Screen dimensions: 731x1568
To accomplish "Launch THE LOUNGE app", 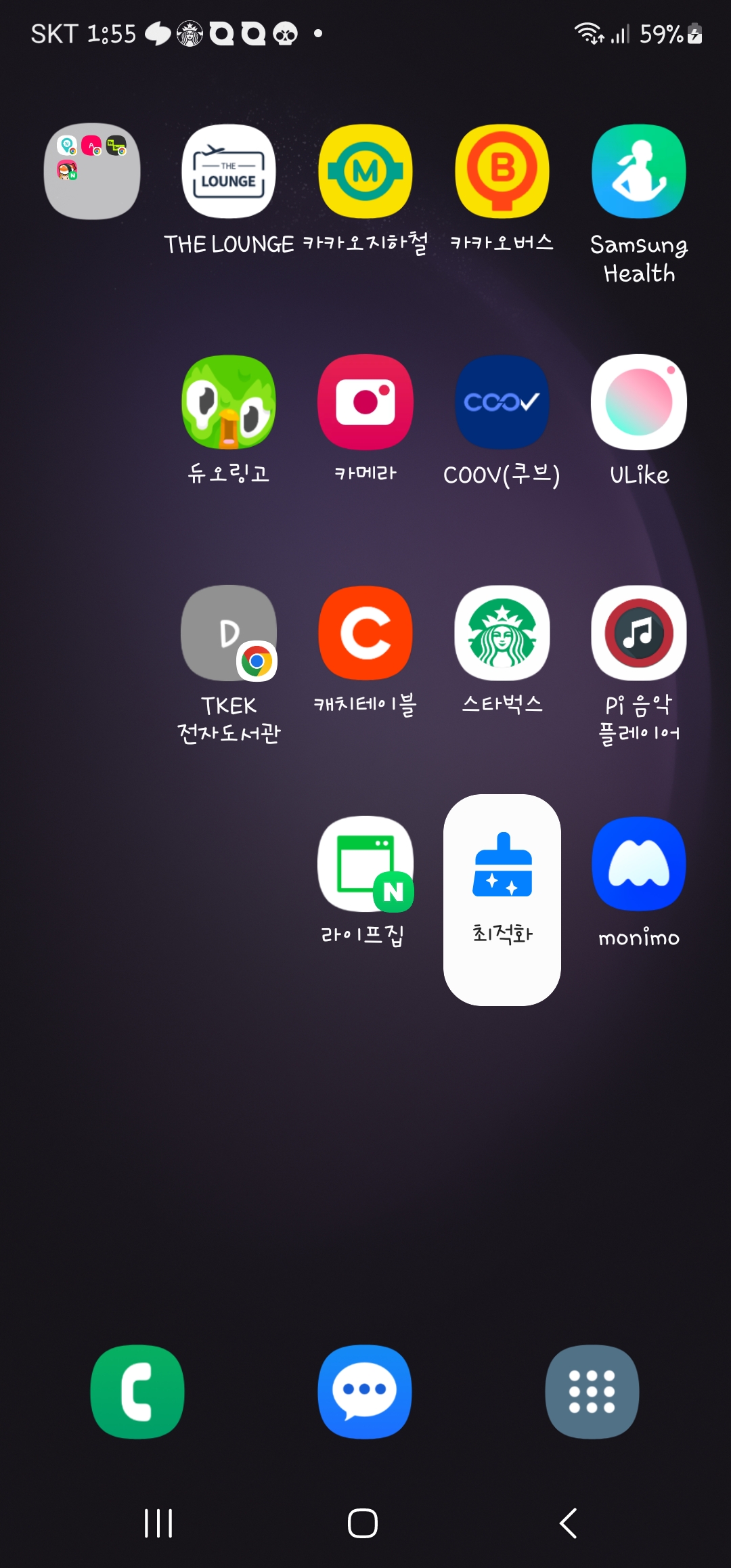I will (229, 171).
